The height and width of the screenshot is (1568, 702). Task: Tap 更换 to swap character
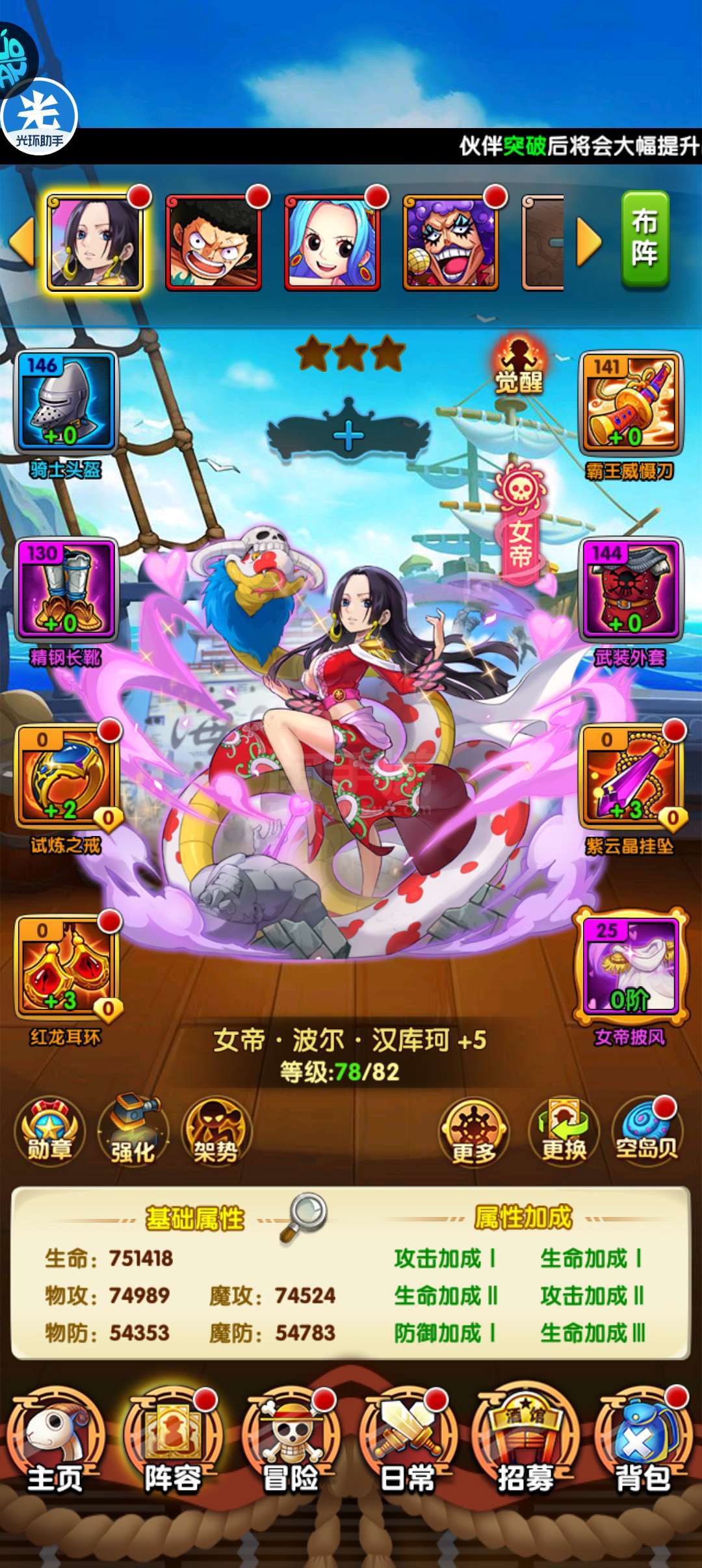564,1132
